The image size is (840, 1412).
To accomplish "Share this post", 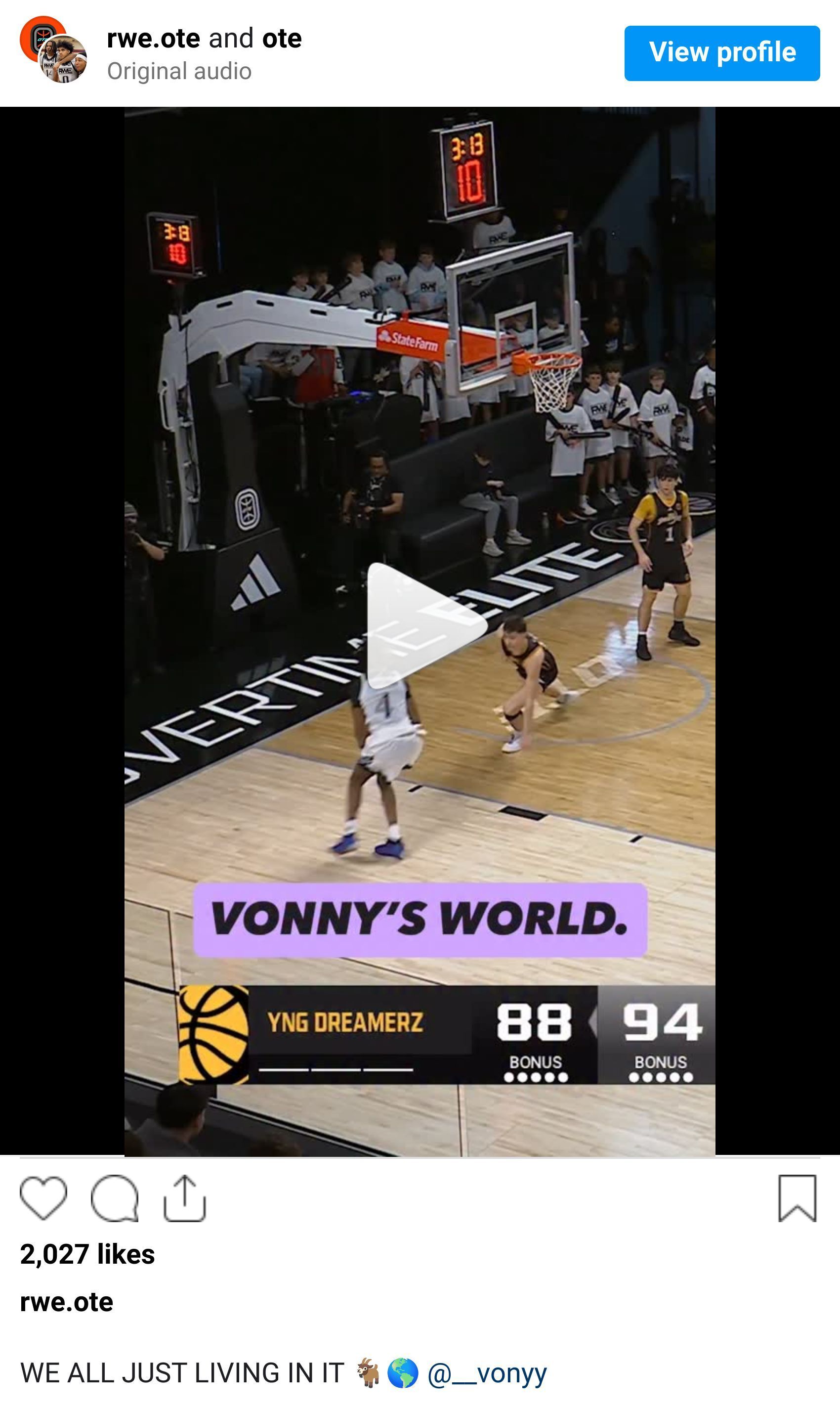I will pyautogui.click(x=184, y=1197).
